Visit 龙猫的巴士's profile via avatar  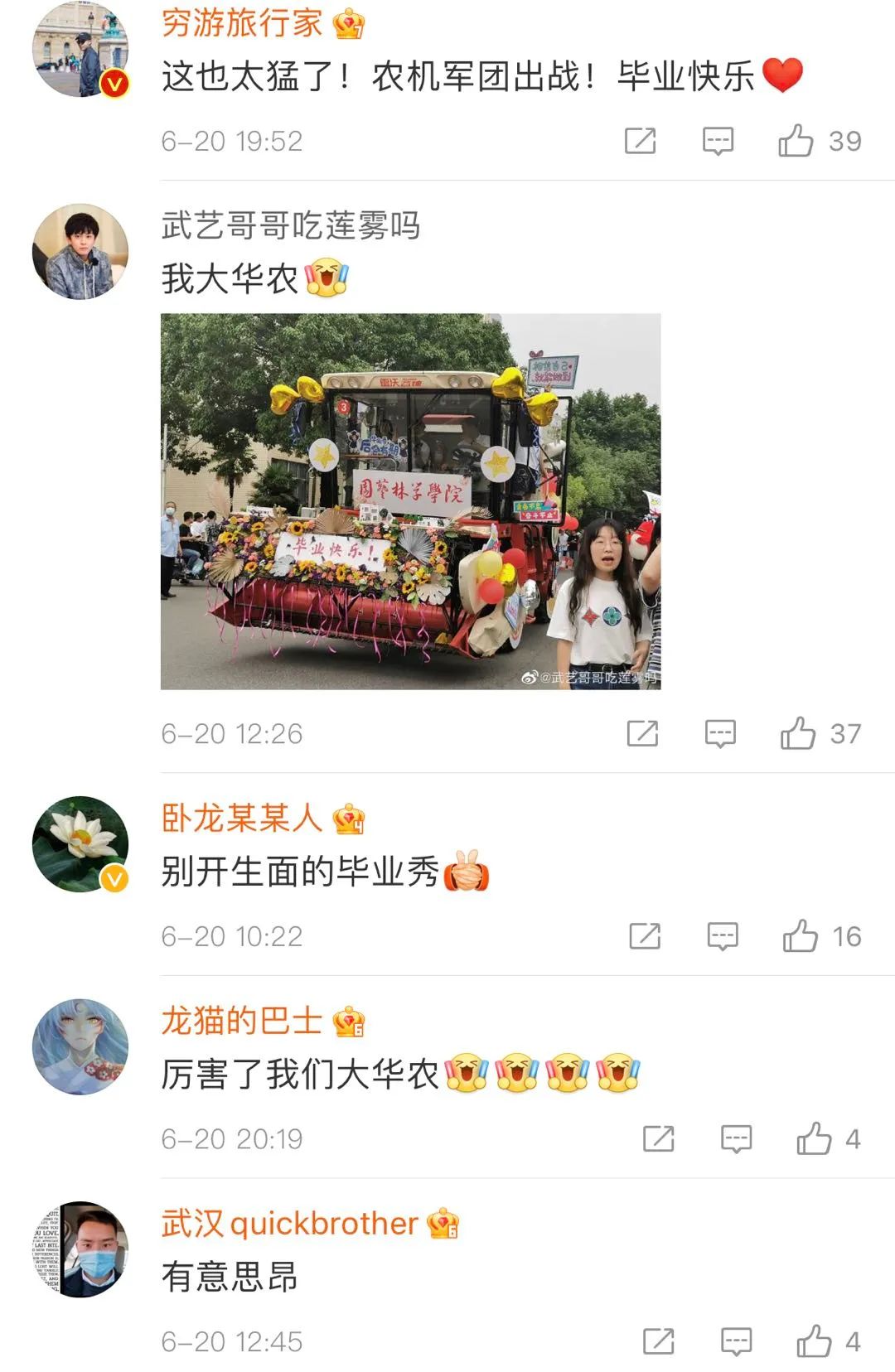click(80, 1046)
